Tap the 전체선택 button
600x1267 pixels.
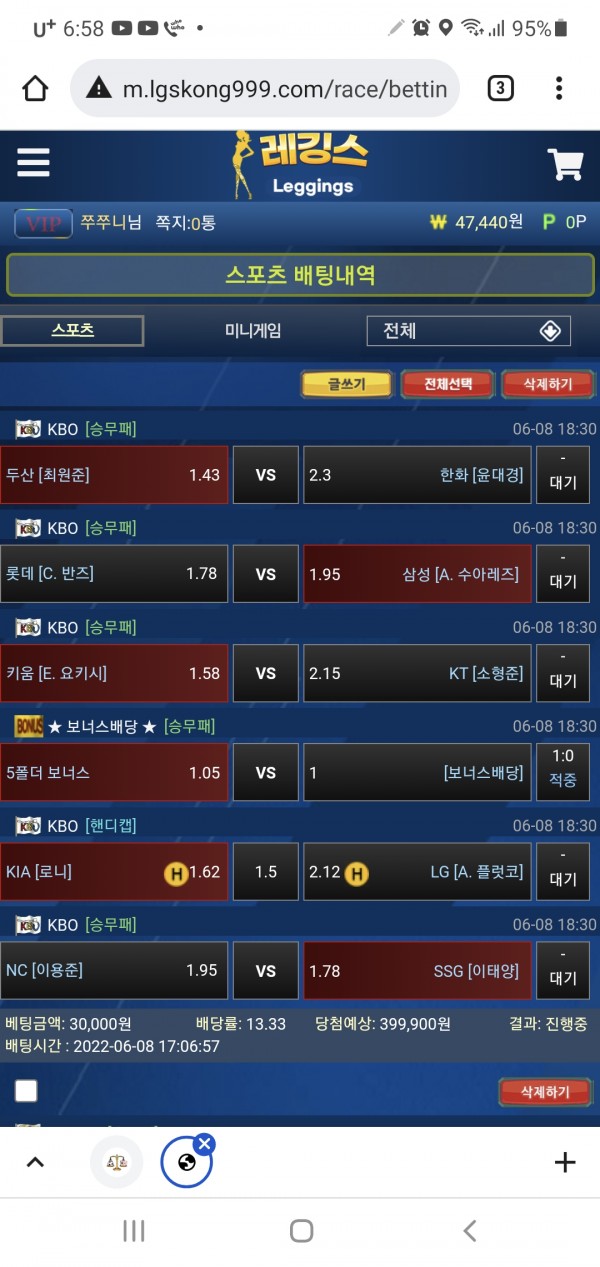[445, 384]
